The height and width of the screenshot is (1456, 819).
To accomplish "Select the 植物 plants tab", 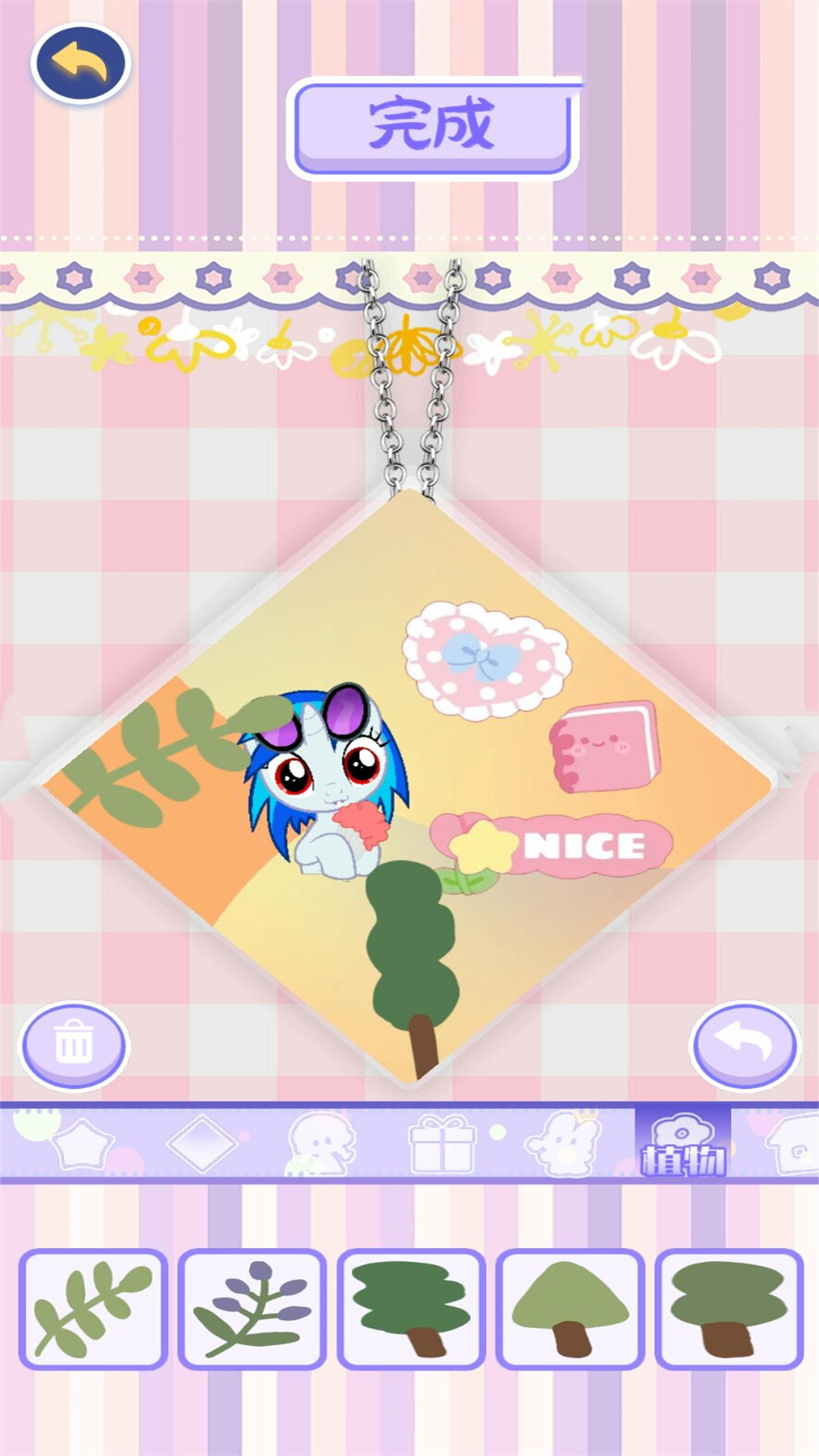I will (682, 1144).
